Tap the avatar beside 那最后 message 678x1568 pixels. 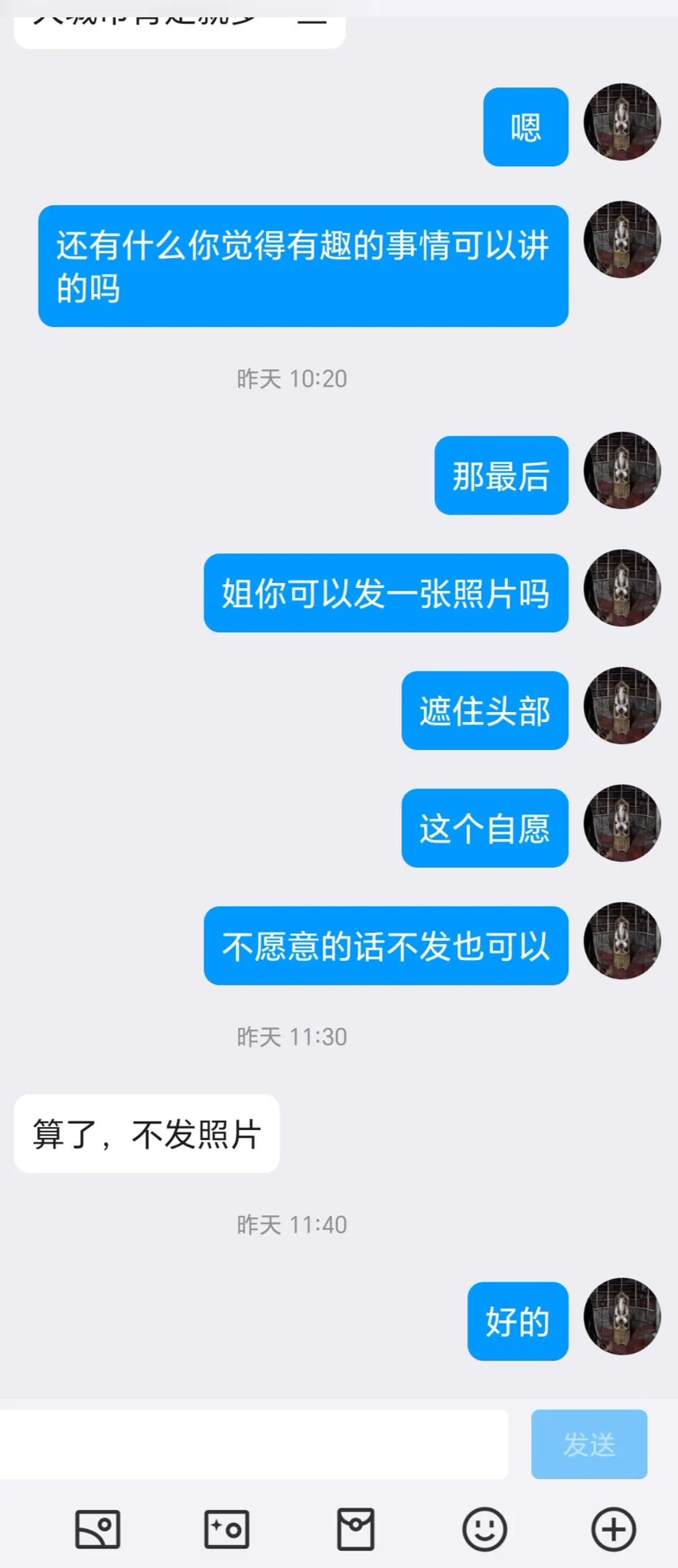point(622,470)
